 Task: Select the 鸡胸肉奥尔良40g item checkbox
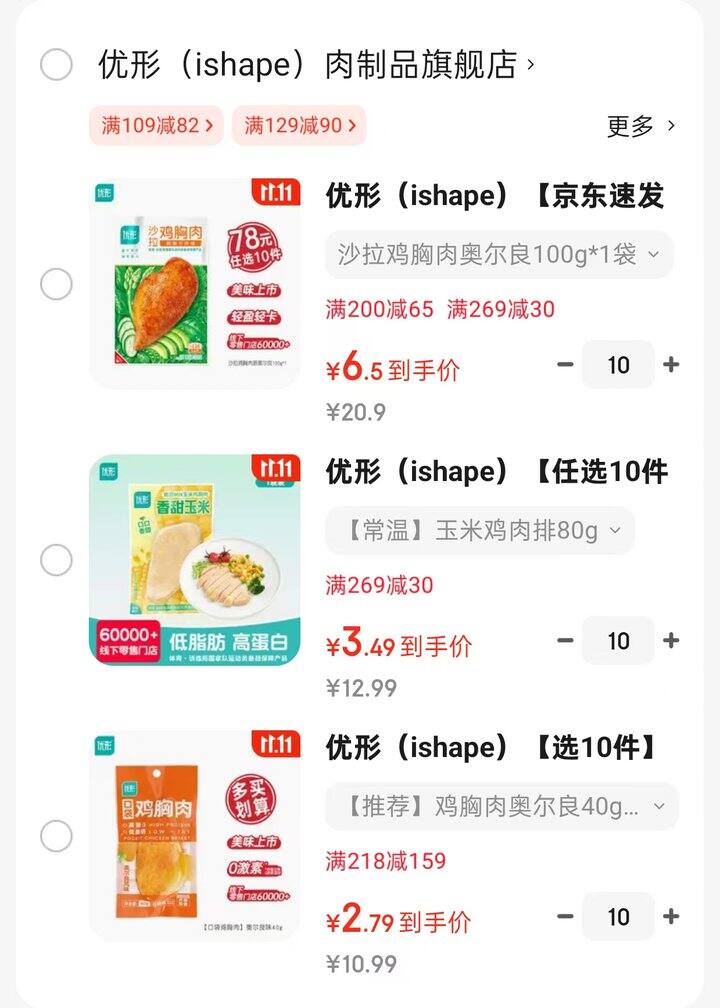[56, 836]
